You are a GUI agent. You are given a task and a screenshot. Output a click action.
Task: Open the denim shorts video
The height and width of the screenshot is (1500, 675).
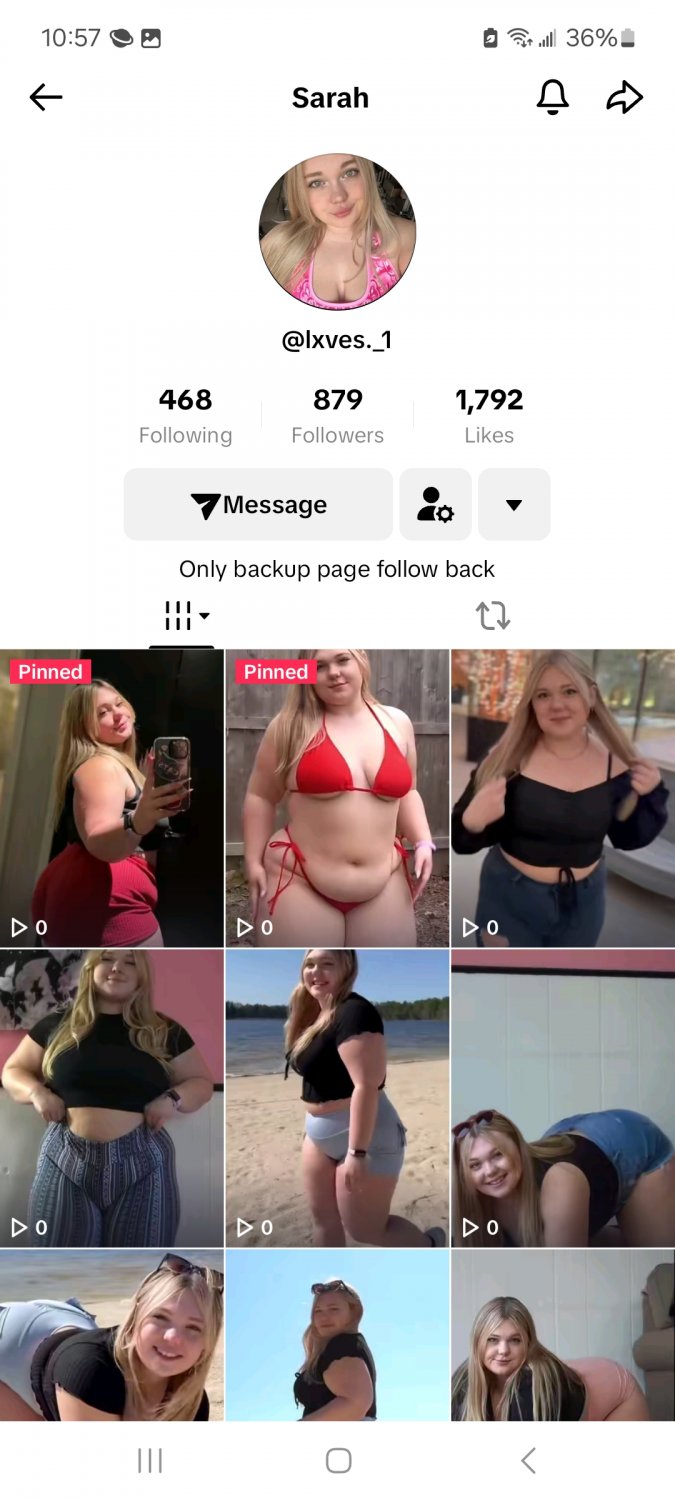click(x=563, y=1098)
